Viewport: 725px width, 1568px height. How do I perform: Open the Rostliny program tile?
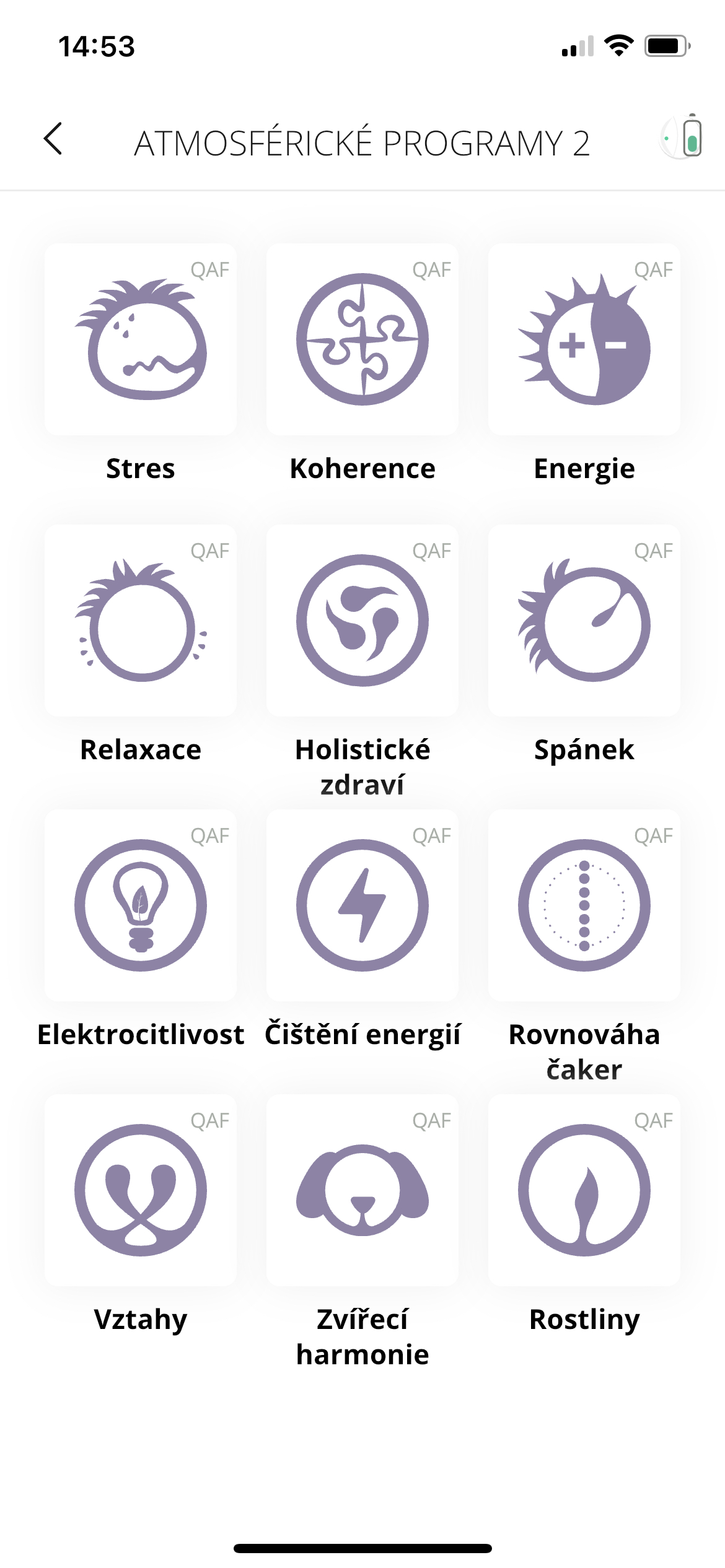pyautogui.click(x=584, y=1190)
